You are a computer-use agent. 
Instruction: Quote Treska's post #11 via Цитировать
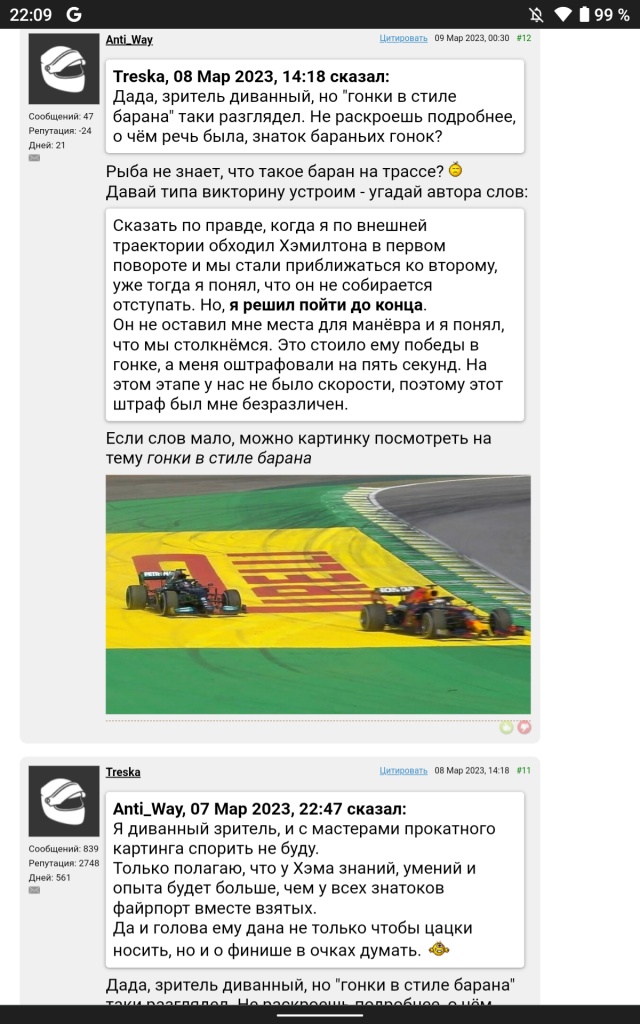(x=403, y=771)
